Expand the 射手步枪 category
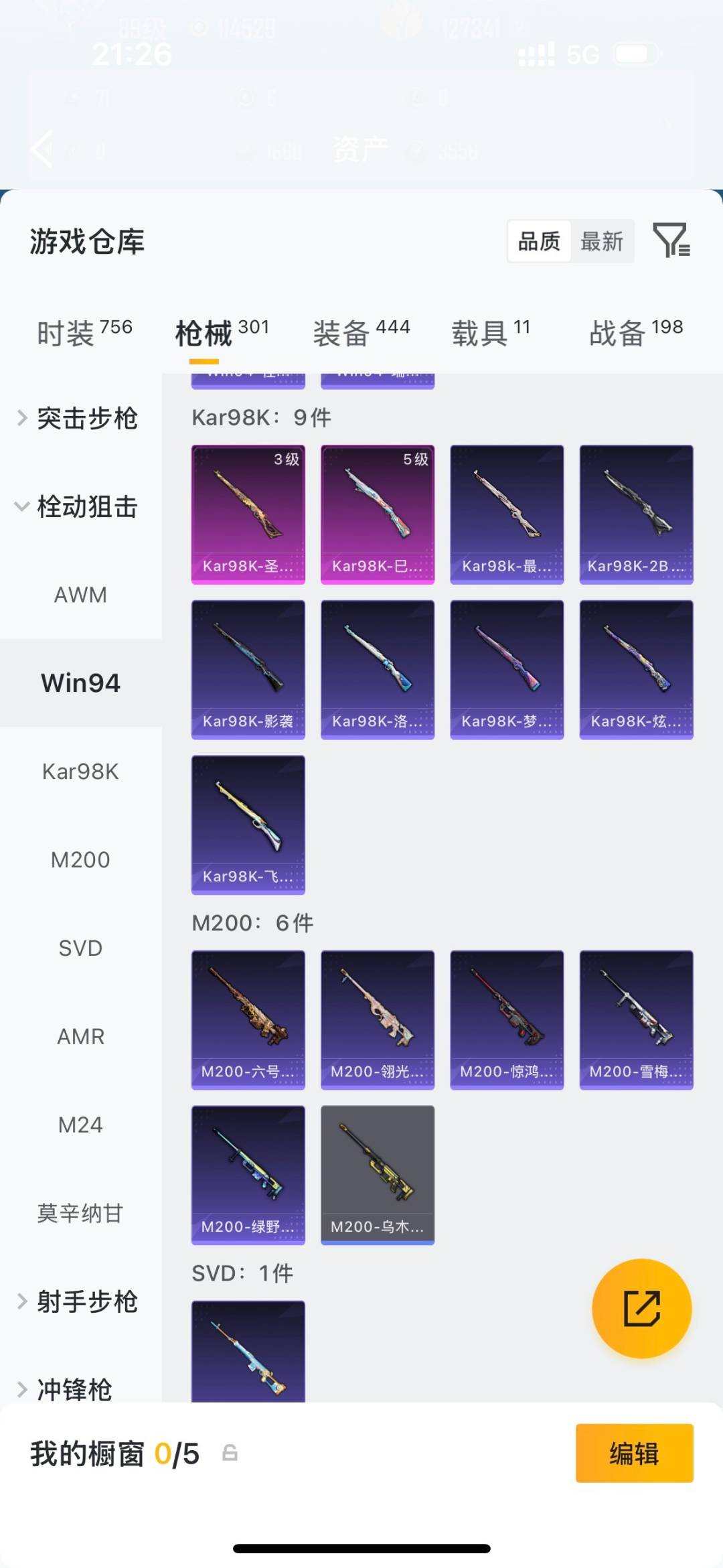This screenshot has height=1568, width=723. 89,1301
